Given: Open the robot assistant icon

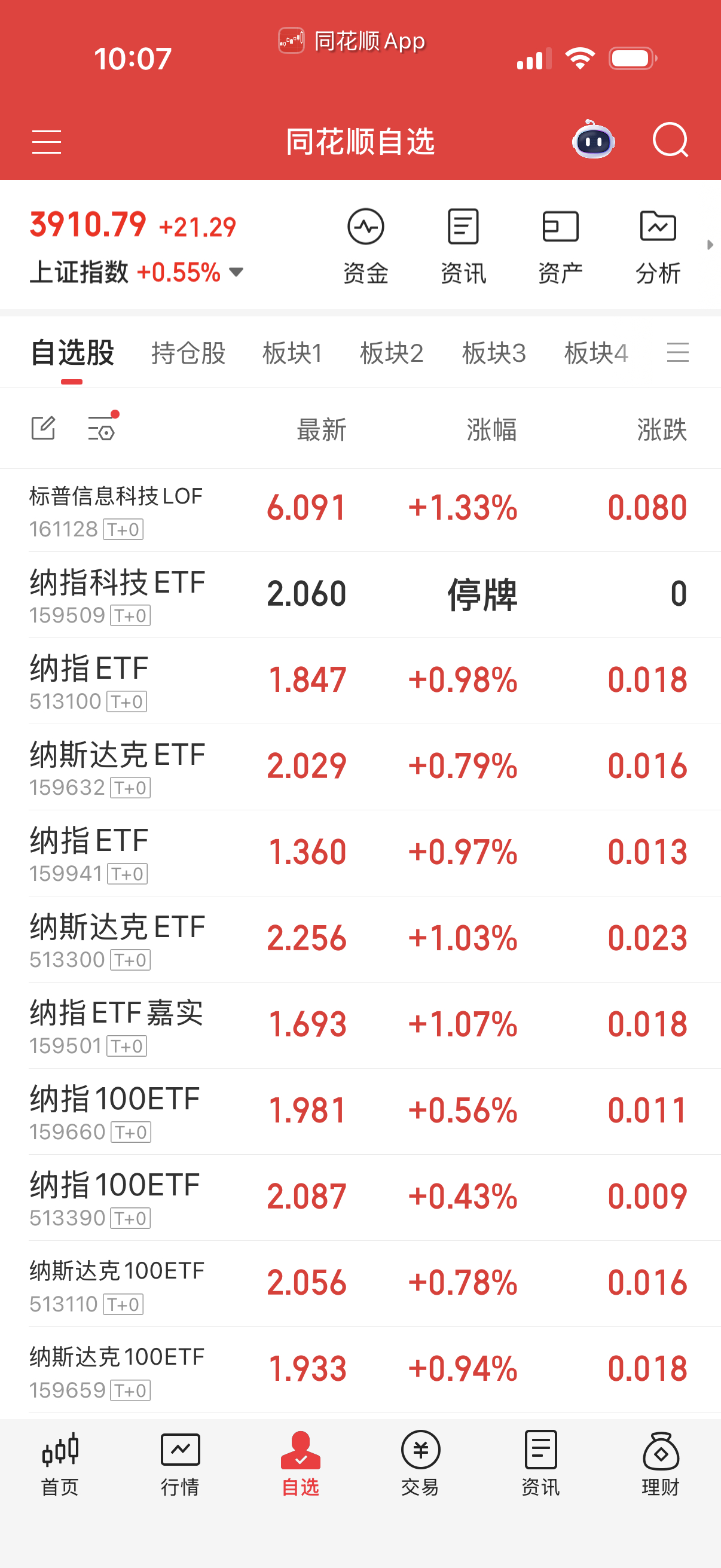Looking at the screenshot, I should click(x=593, y=139).
